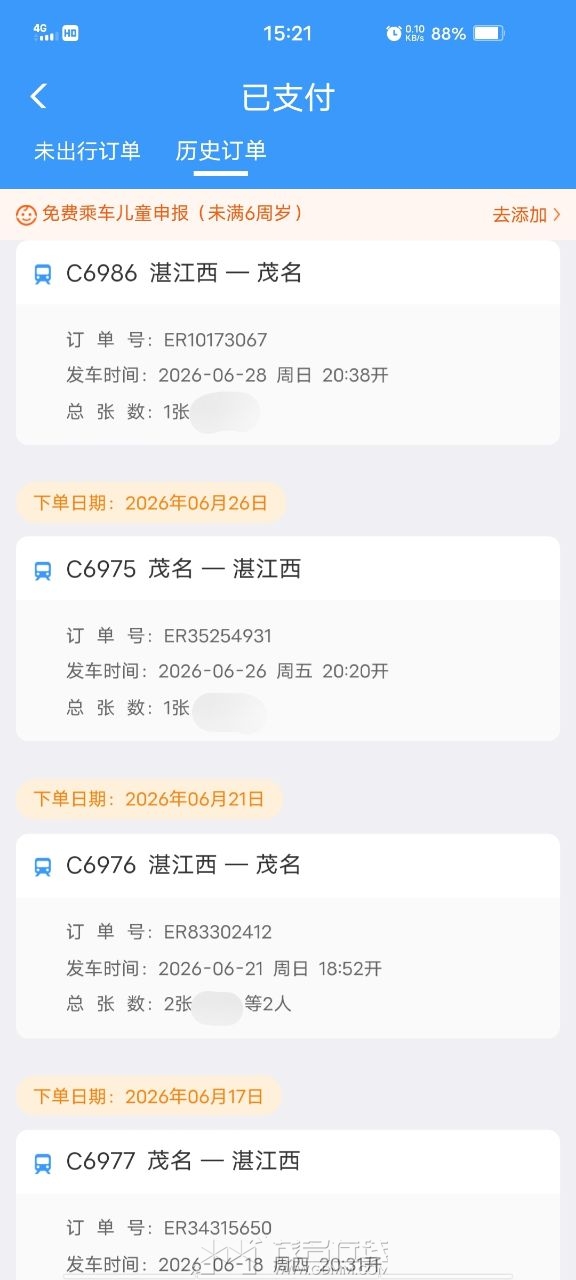Open order ER34315650 for train C6977
Image resolution: width=576 pixels, height=1280 pixels.
(288, 1204)
